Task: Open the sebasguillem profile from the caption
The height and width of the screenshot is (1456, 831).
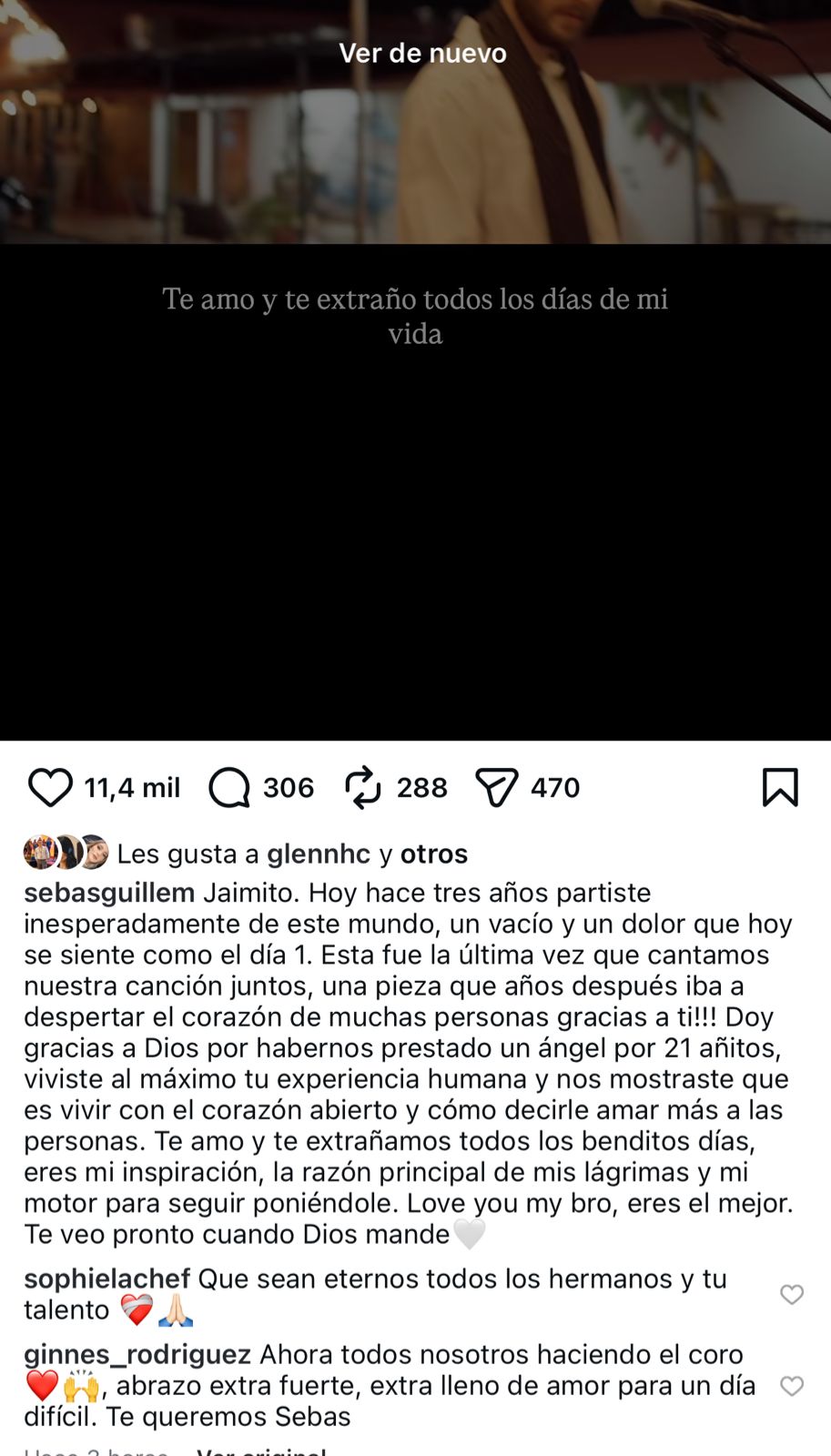Action: pos(109,893)
